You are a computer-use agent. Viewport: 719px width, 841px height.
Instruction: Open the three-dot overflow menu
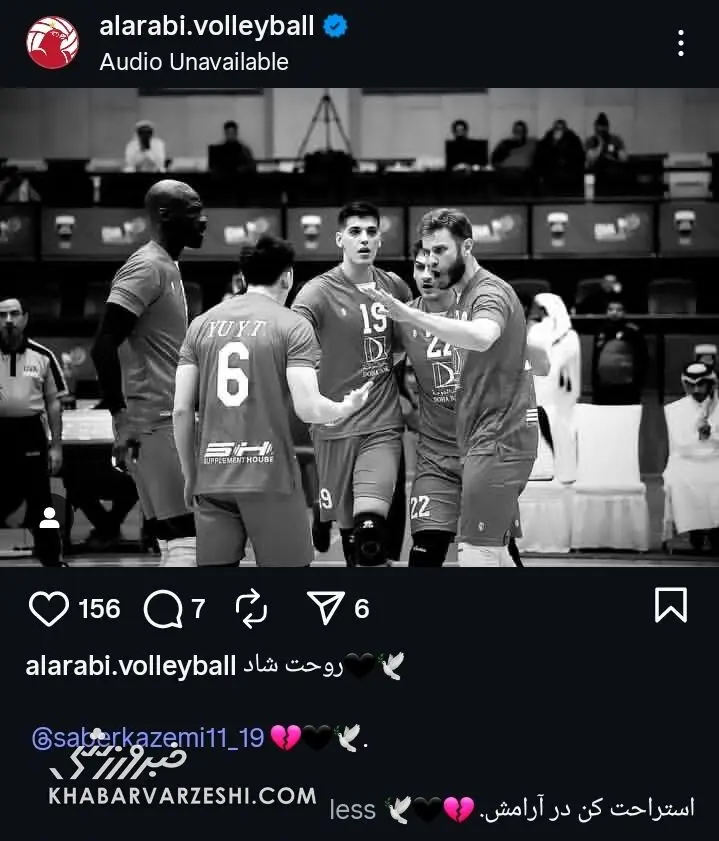click(681, 42)
